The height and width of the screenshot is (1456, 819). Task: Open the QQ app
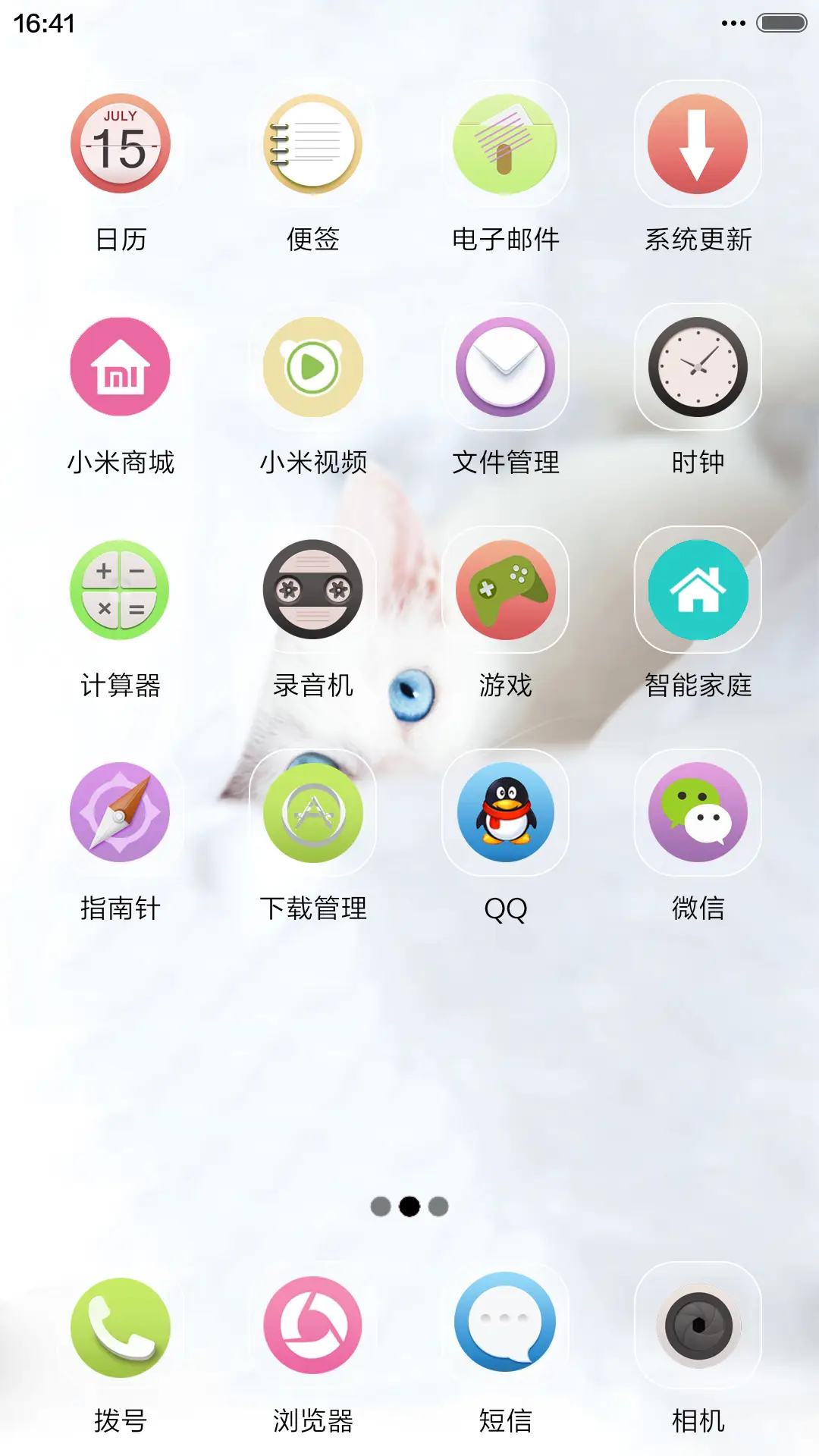506,811
